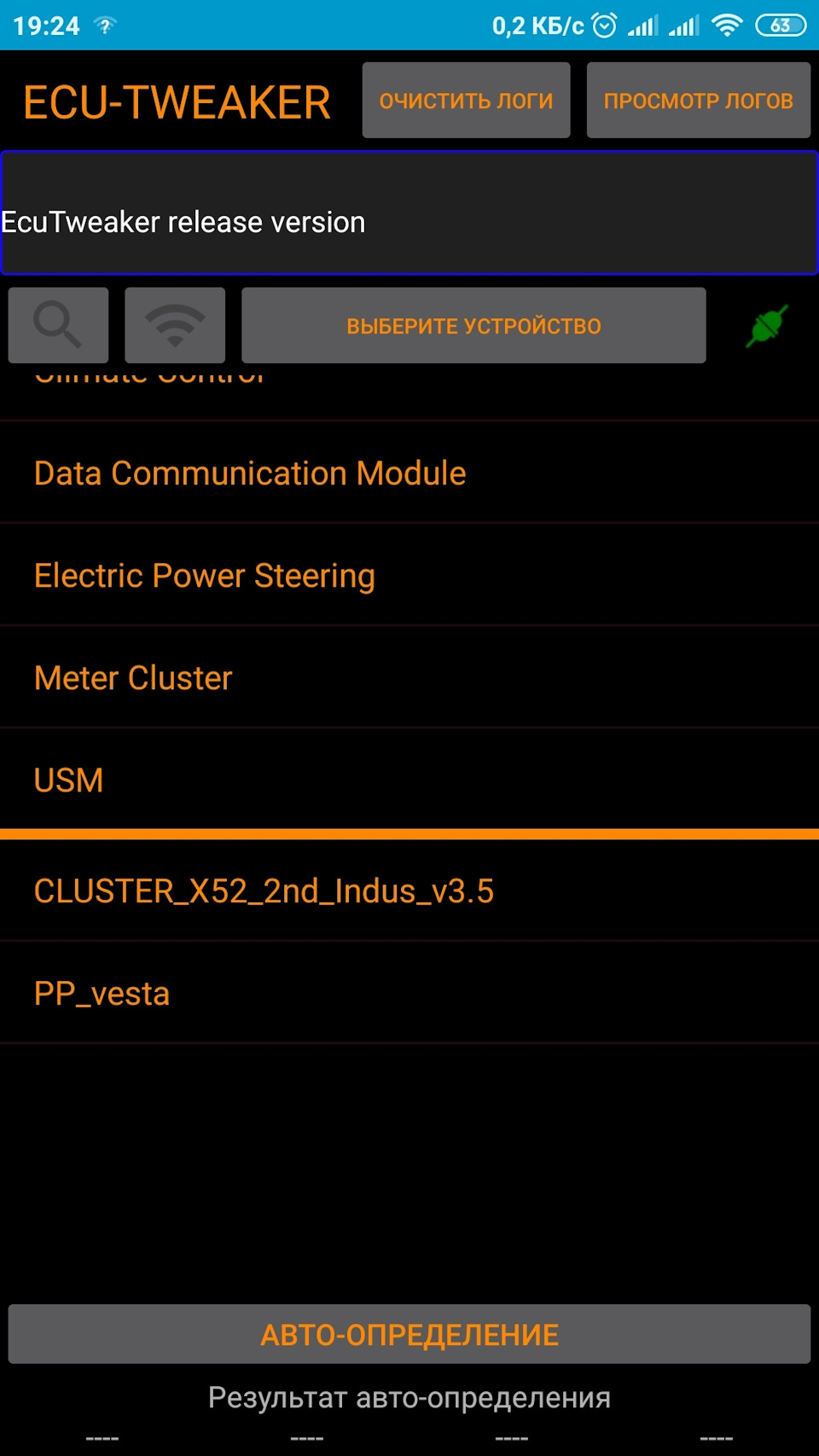819x1456 pixels.
Task: Tap the search magnifier icon
Action: pos(58,325)
